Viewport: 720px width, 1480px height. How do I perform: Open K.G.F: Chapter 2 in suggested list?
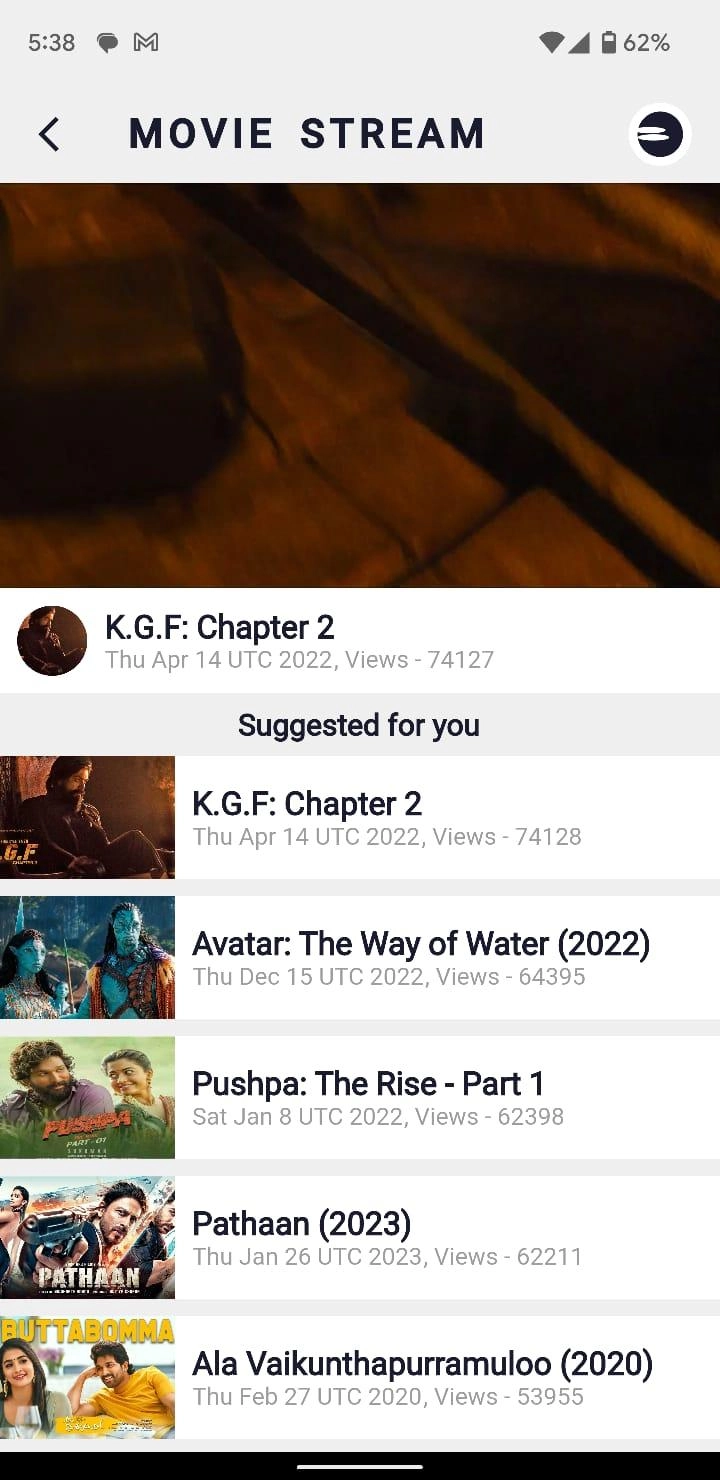pos(360,817)
